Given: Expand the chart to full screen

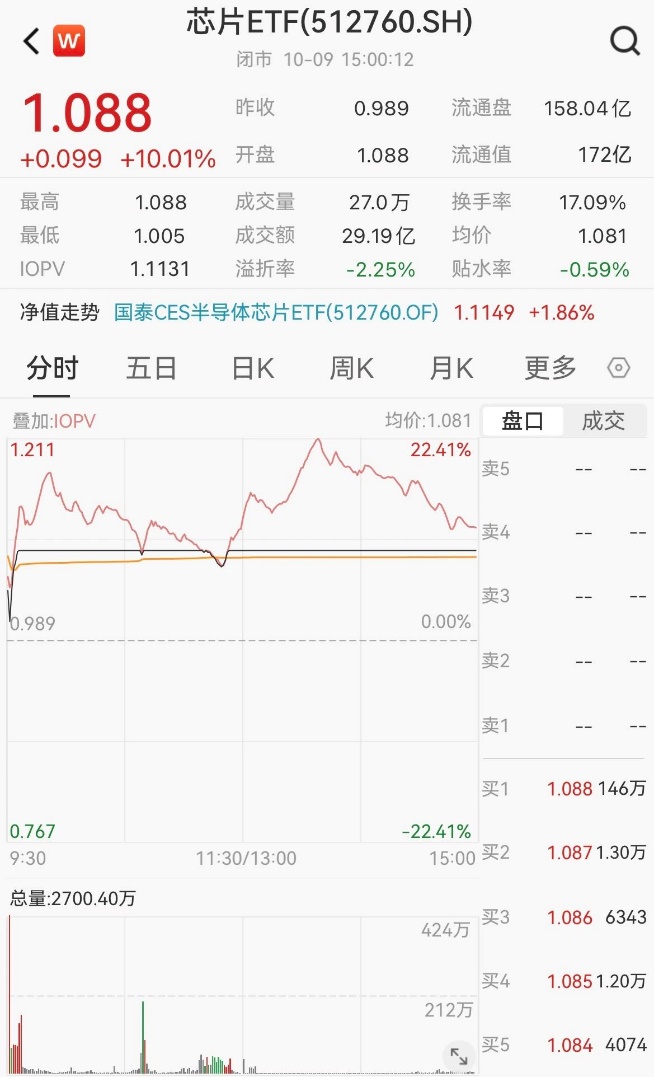Looking at the screenshot, I should pos(459,1056).
